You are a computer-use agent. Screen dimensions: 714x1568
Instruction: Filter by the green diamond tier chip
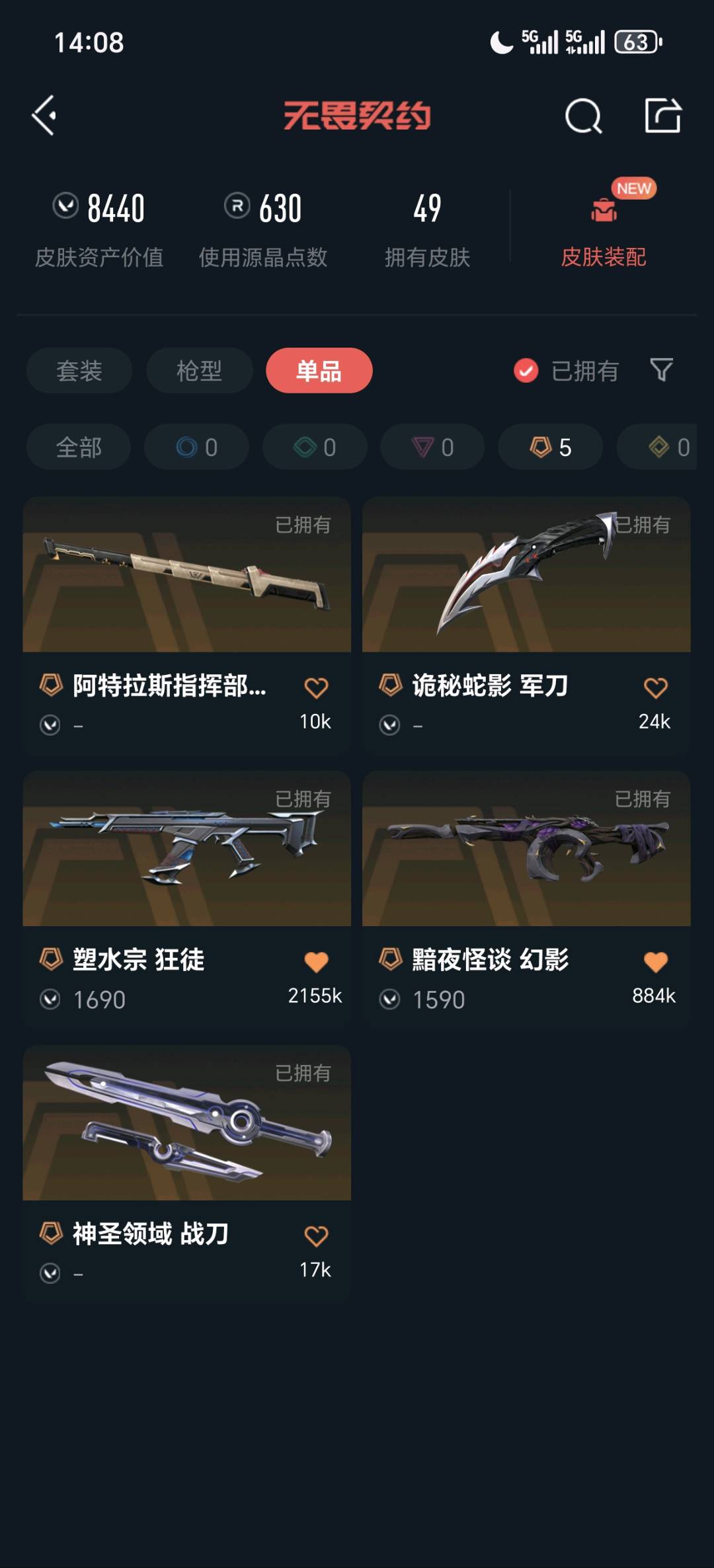coord(315,448)
